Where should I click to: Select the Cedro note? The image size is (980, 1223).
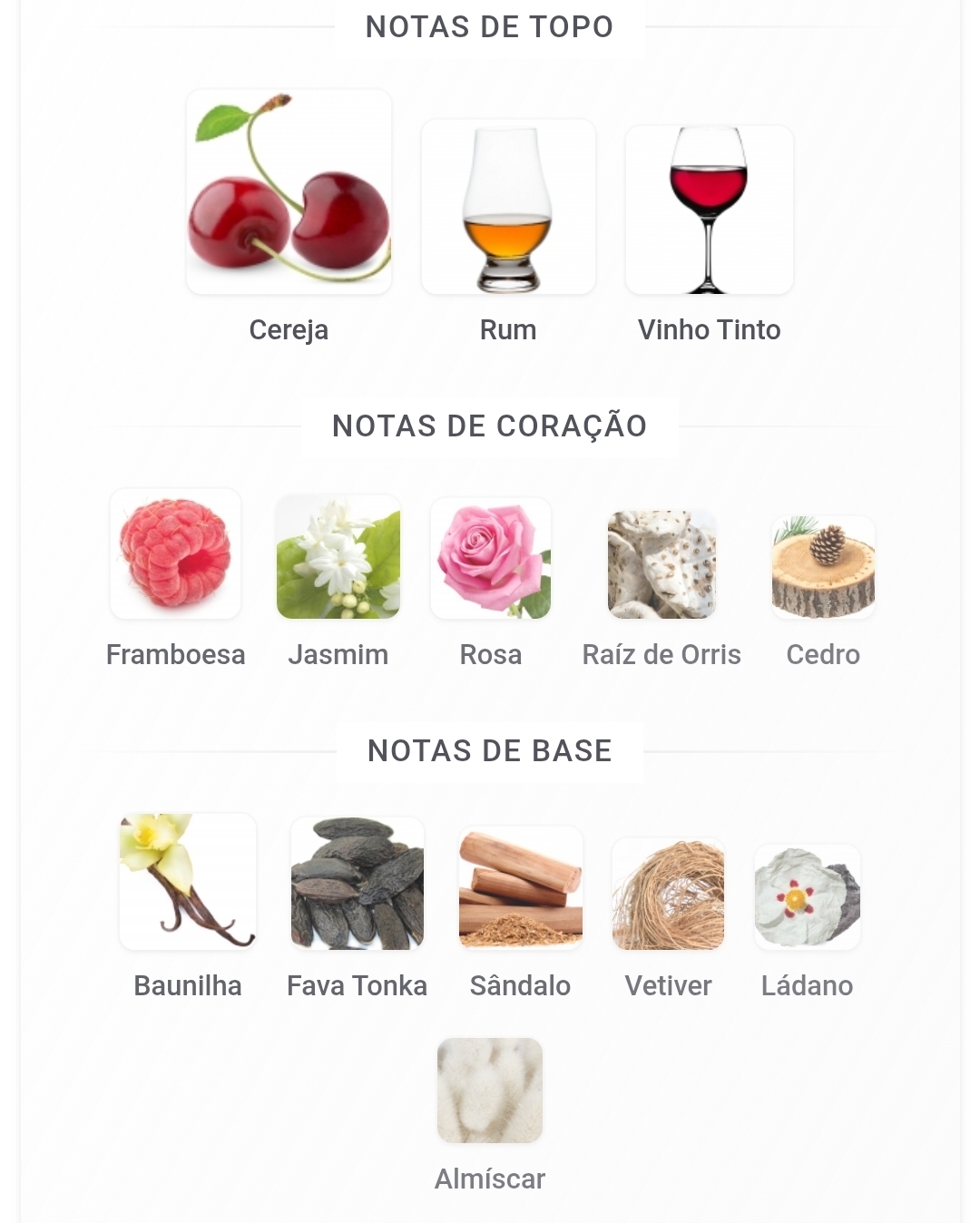coord(823,567)
